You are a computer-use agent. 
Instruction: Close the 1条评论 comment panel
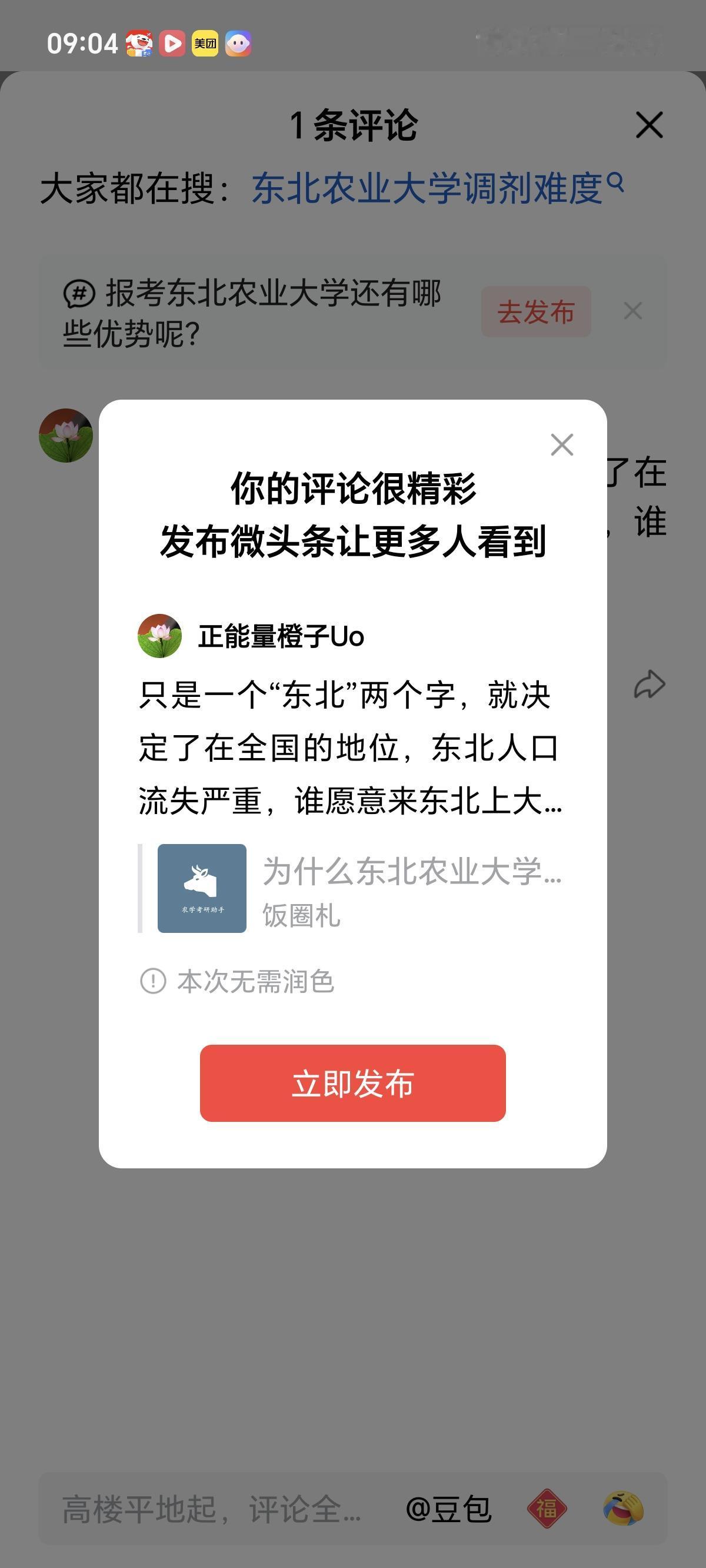pos(649,125)
